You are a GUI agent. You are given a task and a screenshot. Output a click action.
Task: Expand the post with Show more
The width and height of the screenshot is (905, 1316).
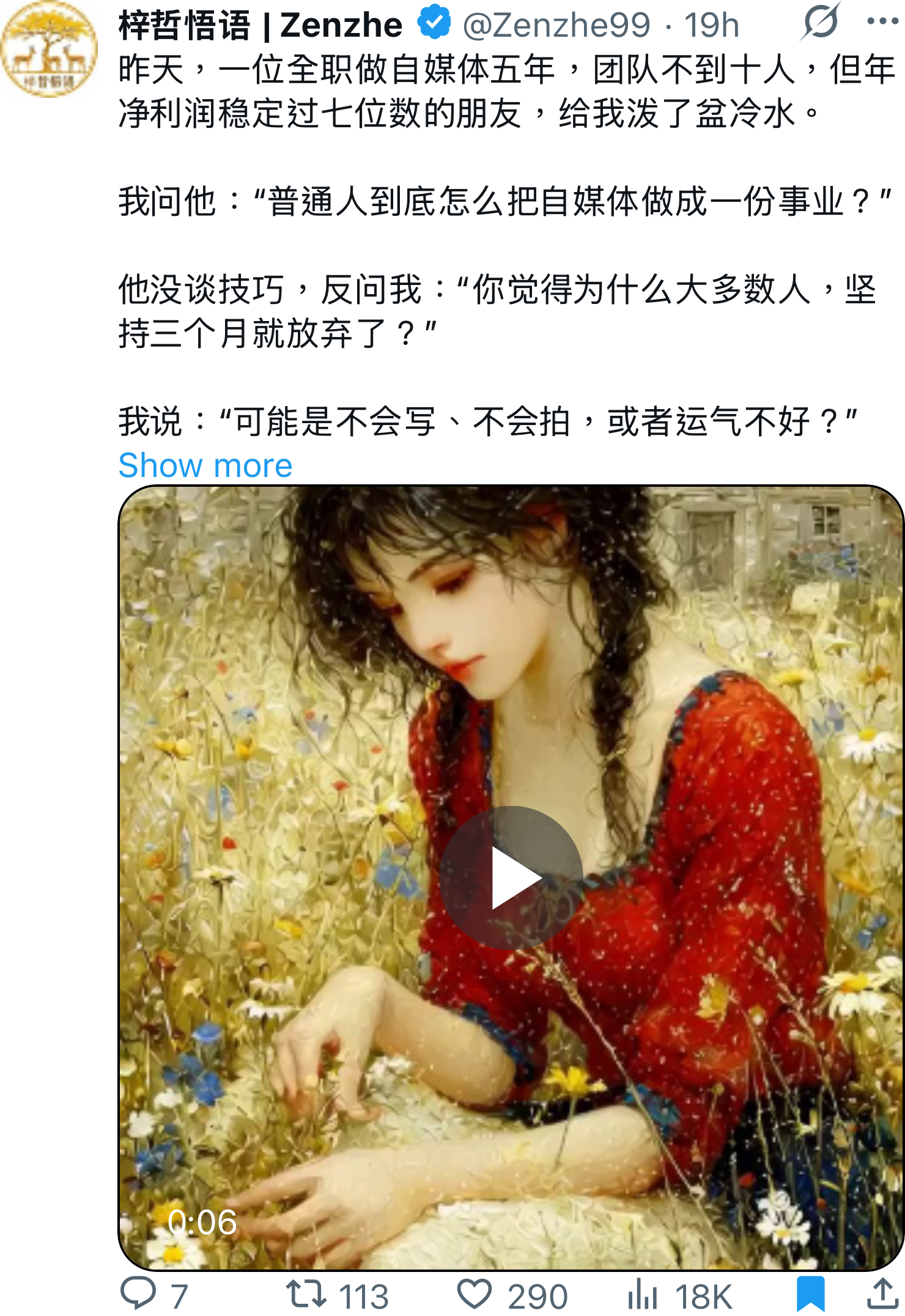(205, 465)
